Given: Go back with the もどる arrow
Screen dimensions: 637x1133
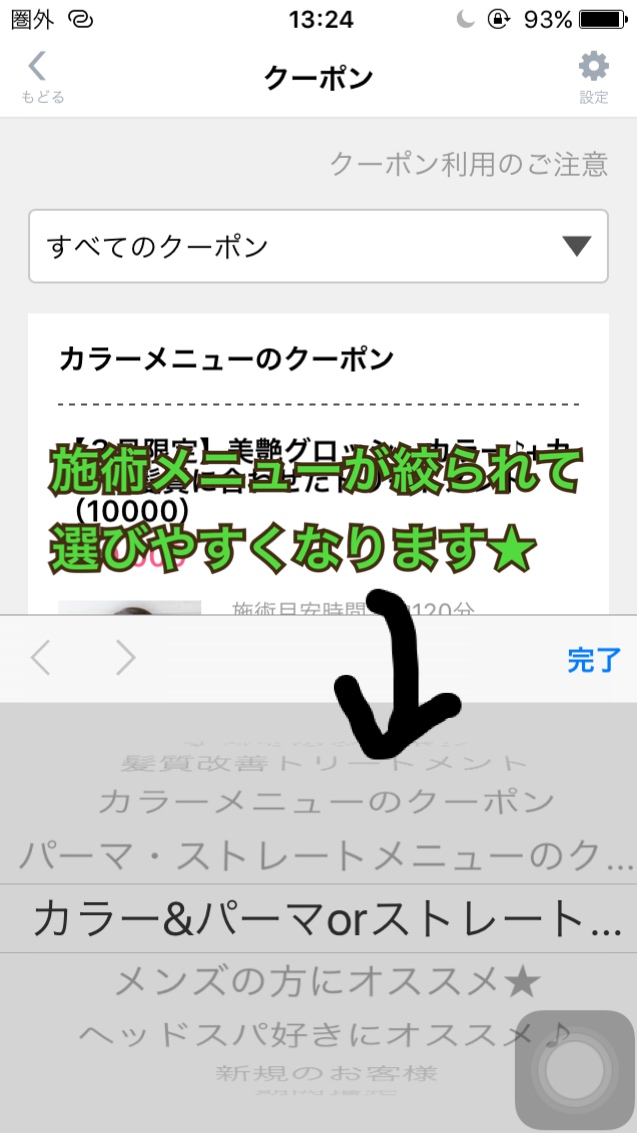Looking at the screenshot, I should [x=40, y=76].
